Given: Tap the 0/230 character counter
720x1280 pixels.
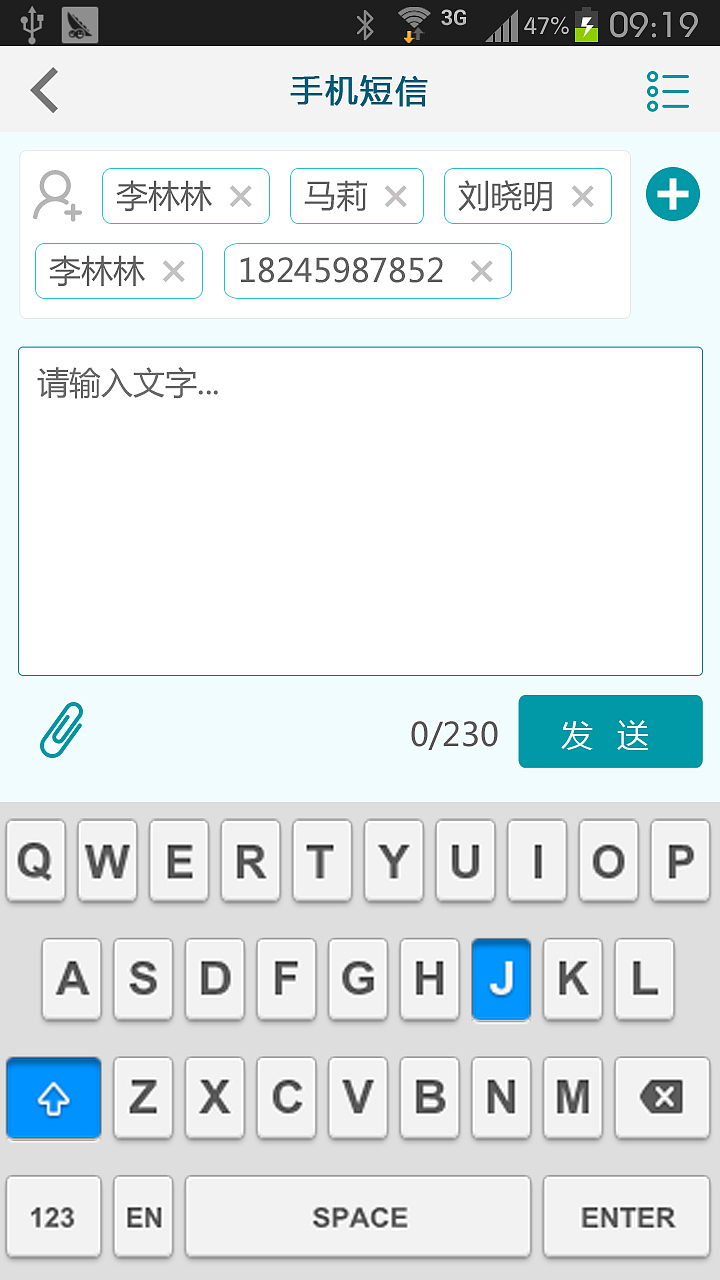Looking at the screenshot, I should 455,733.
